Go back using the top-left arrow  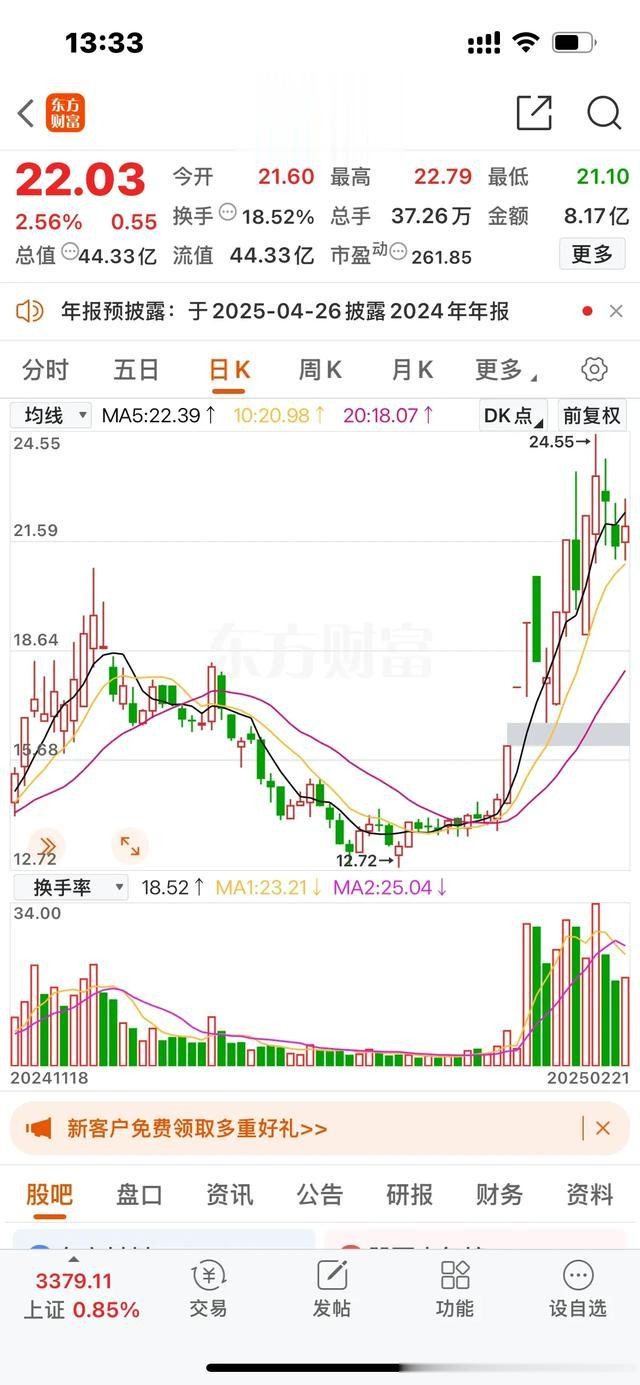pos(27,113)
